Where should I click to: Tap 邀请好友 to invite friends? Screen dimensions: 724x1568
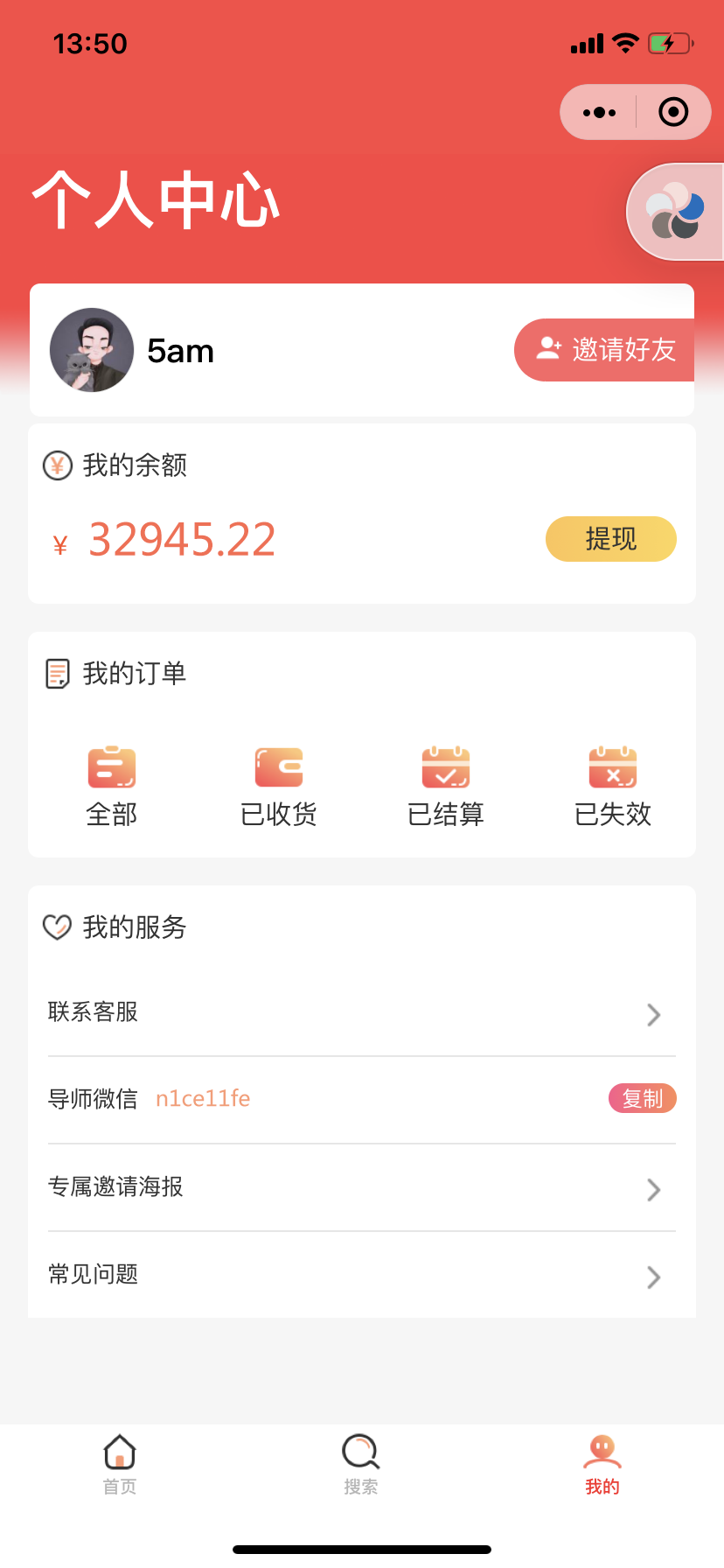[x=604, y=350]
